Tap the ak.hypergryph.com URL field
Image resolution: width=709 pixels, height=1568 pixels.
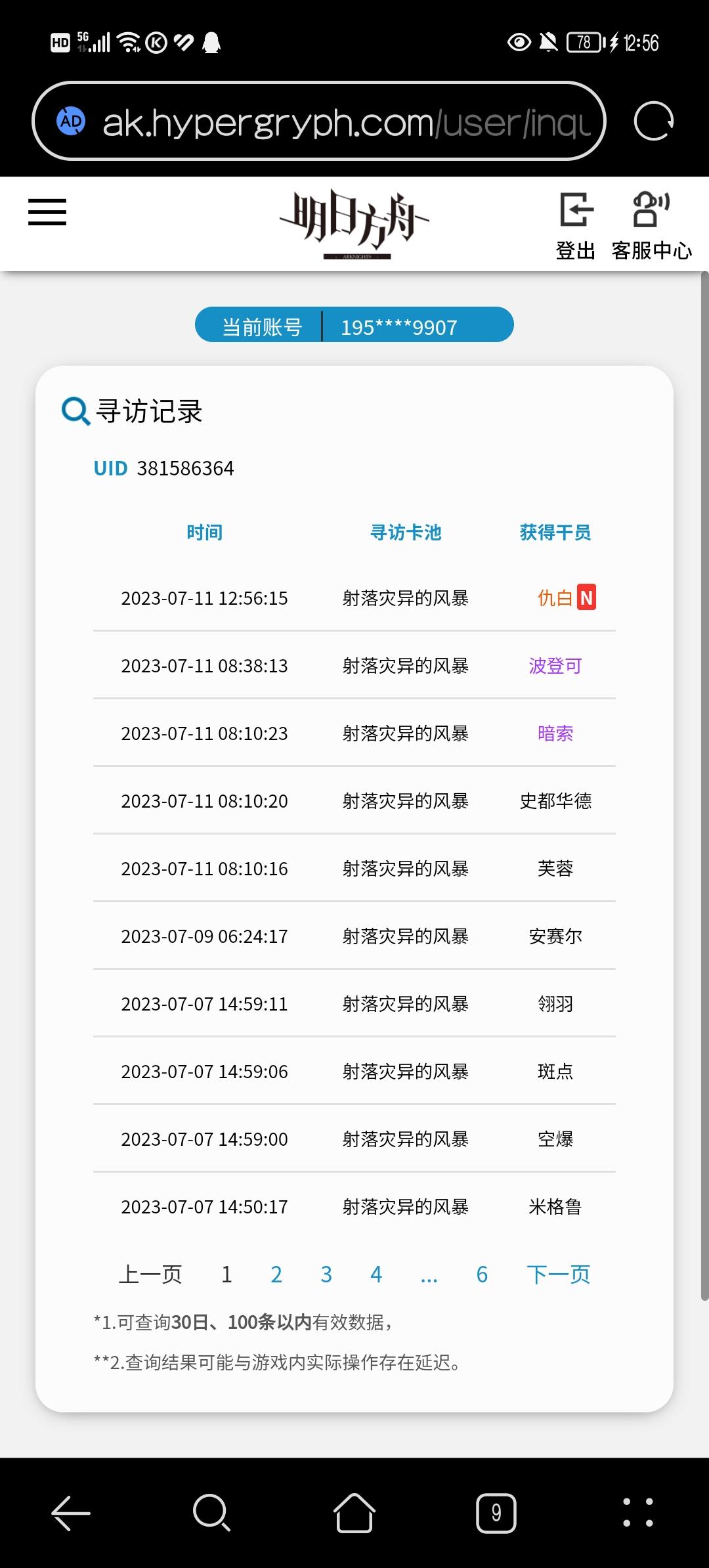(x=319, y=121)
